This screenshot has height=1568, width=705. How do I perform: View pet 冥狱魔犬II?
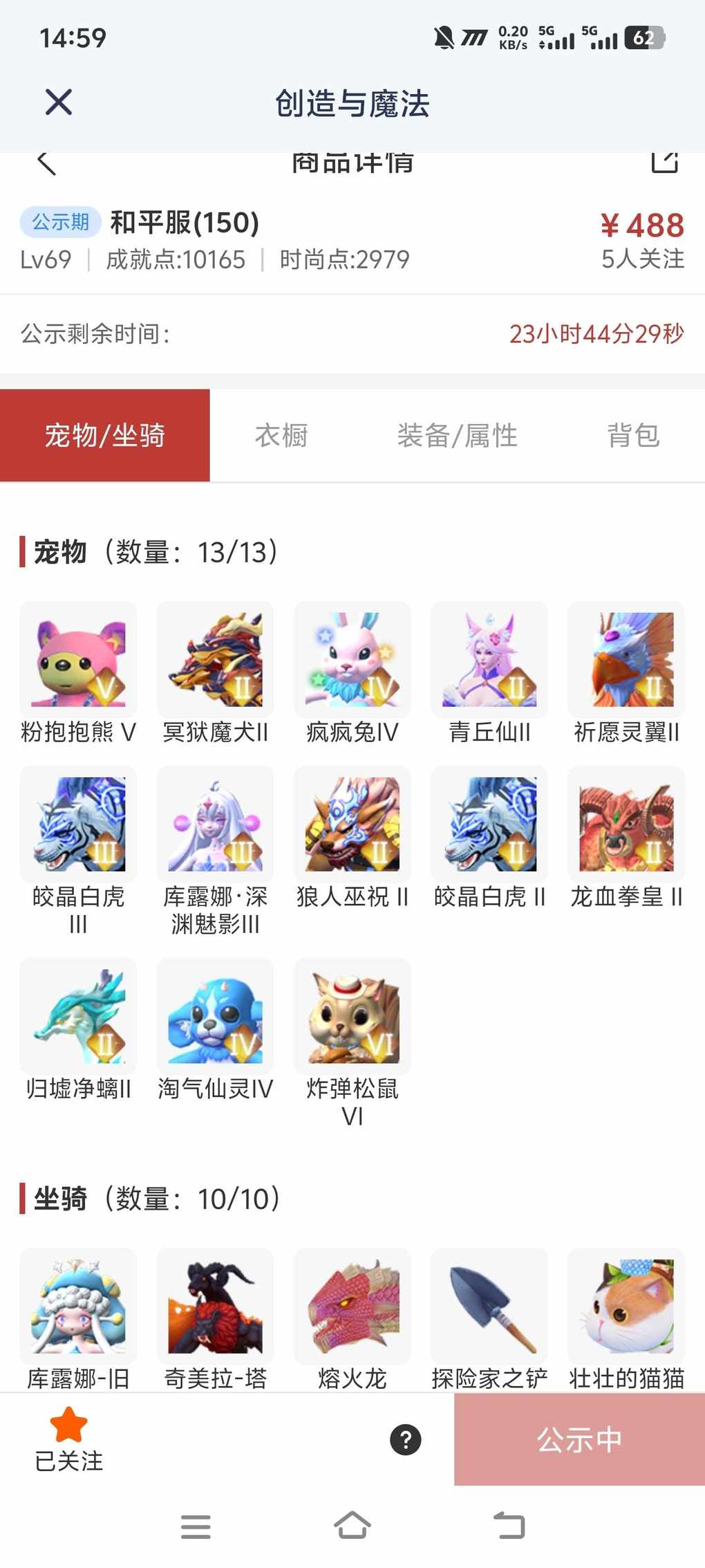215,660
